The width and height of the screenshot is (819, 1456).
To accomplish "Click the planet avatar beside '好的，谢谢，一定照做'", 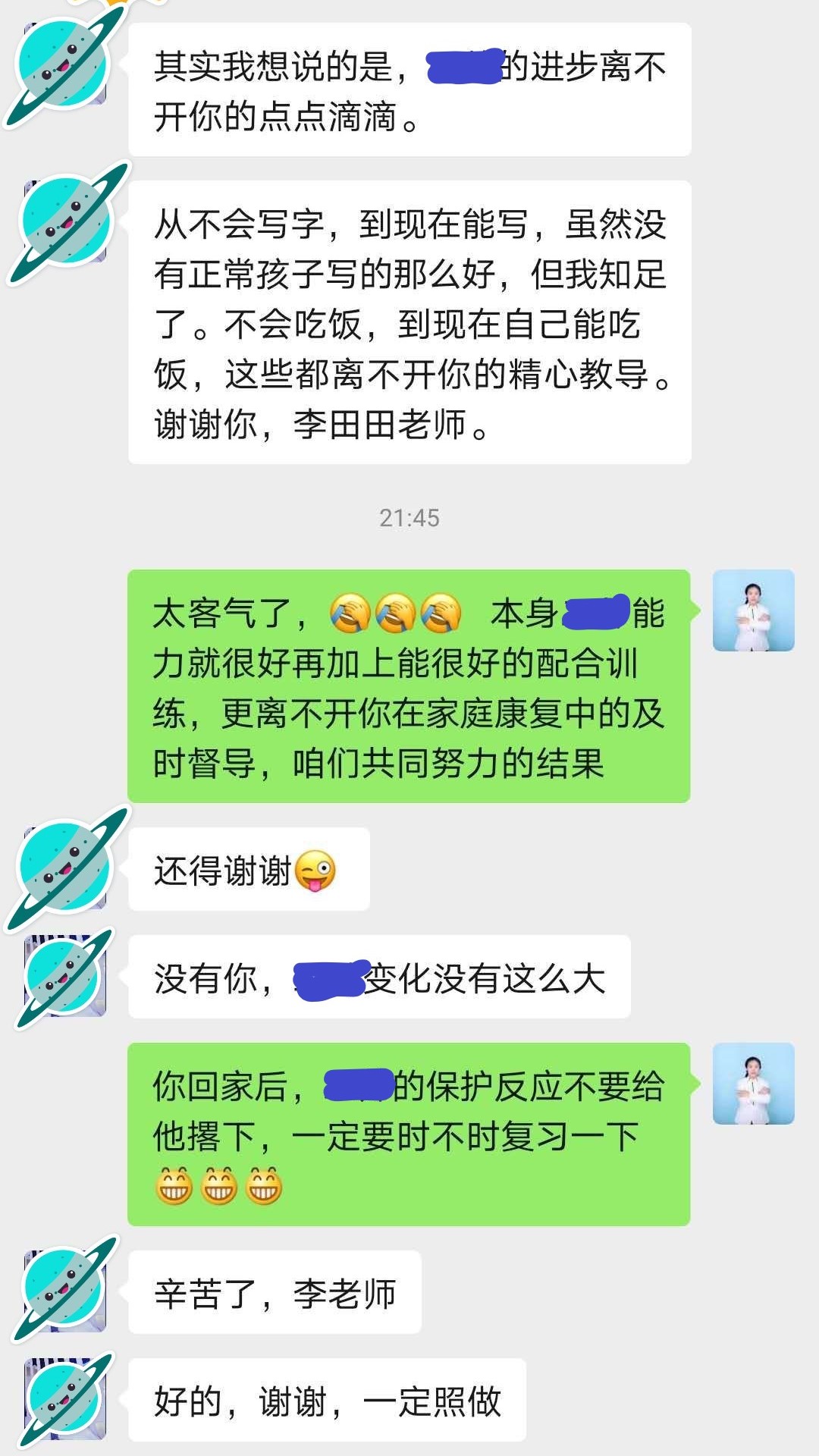I will (x=64, y=1399).
